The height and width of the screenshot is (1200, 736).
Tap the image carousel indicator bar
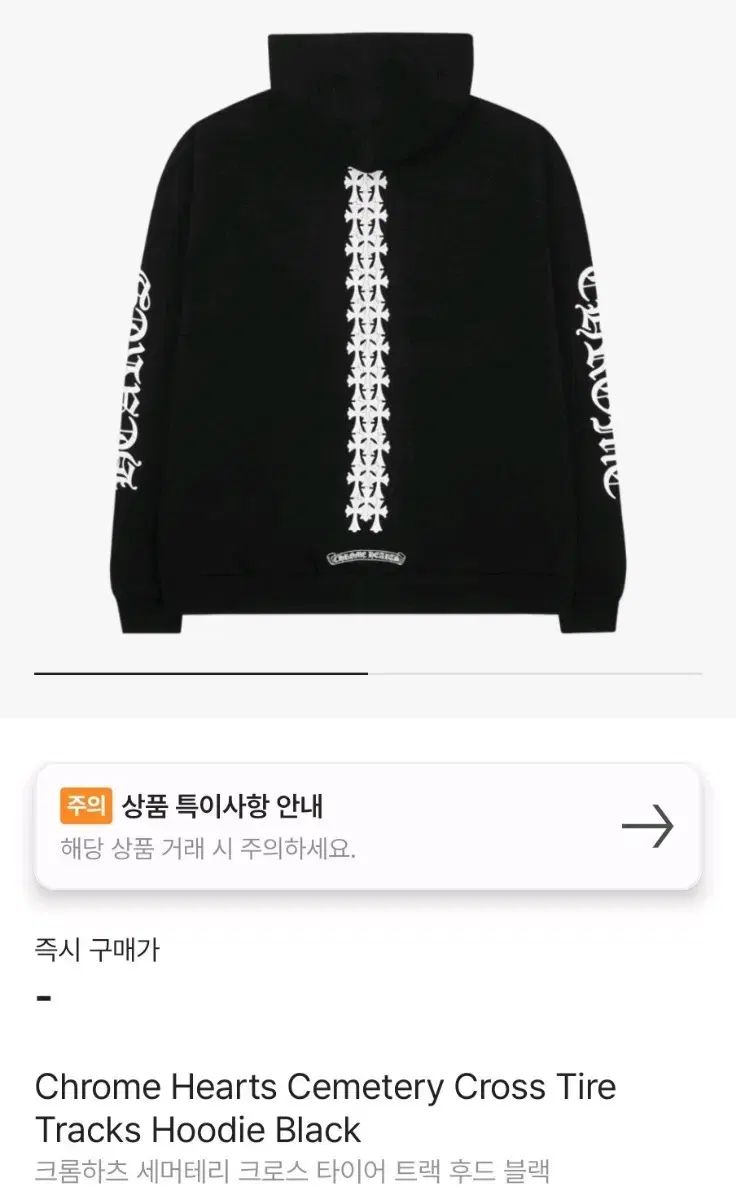(200, 671)
